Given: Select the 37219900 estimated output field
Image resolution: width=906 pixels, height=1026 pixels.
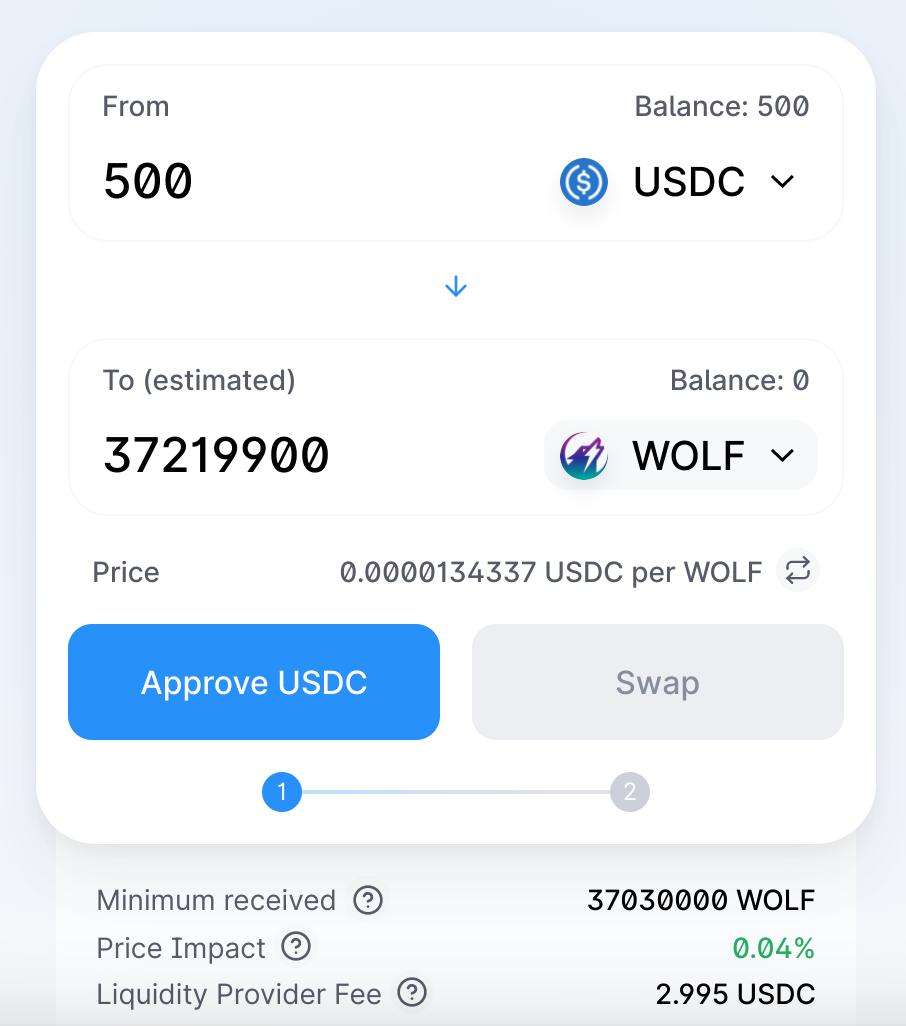Looking at the screenshot, I should [217, 455].
